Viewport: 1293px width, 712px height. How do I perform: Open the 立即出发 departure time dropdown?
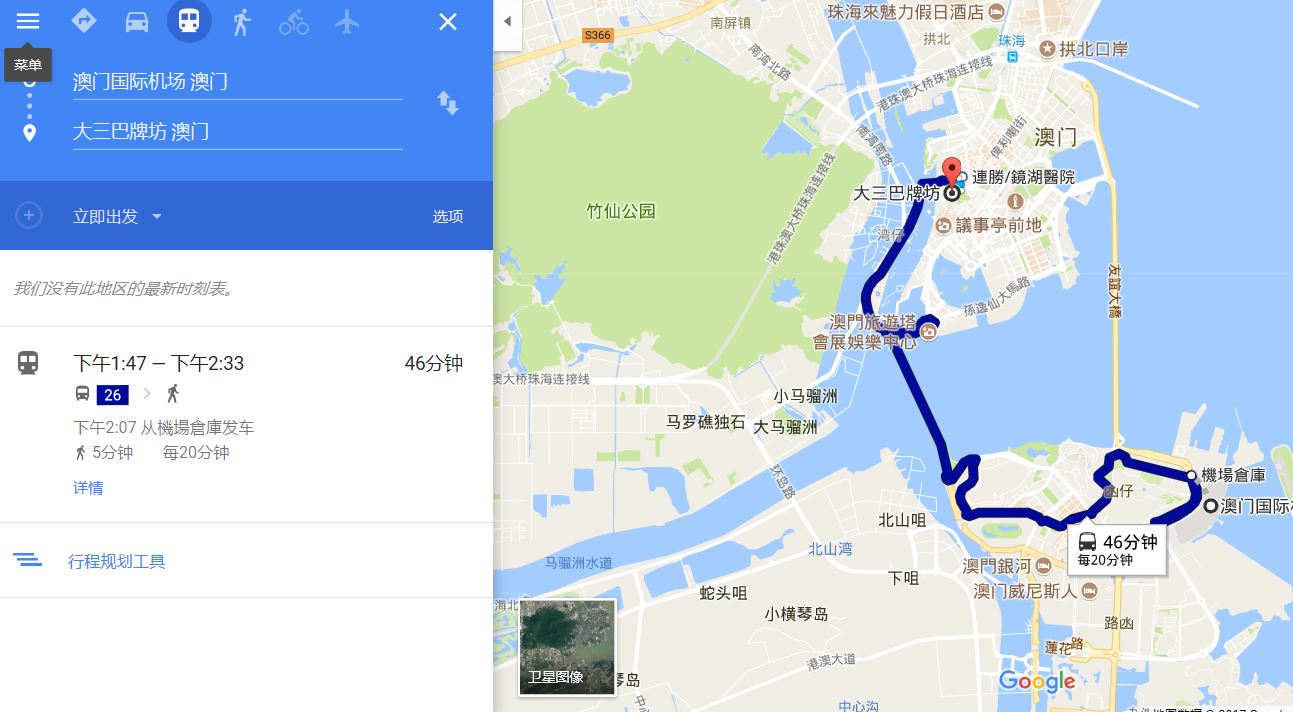(x=117, y=216)
